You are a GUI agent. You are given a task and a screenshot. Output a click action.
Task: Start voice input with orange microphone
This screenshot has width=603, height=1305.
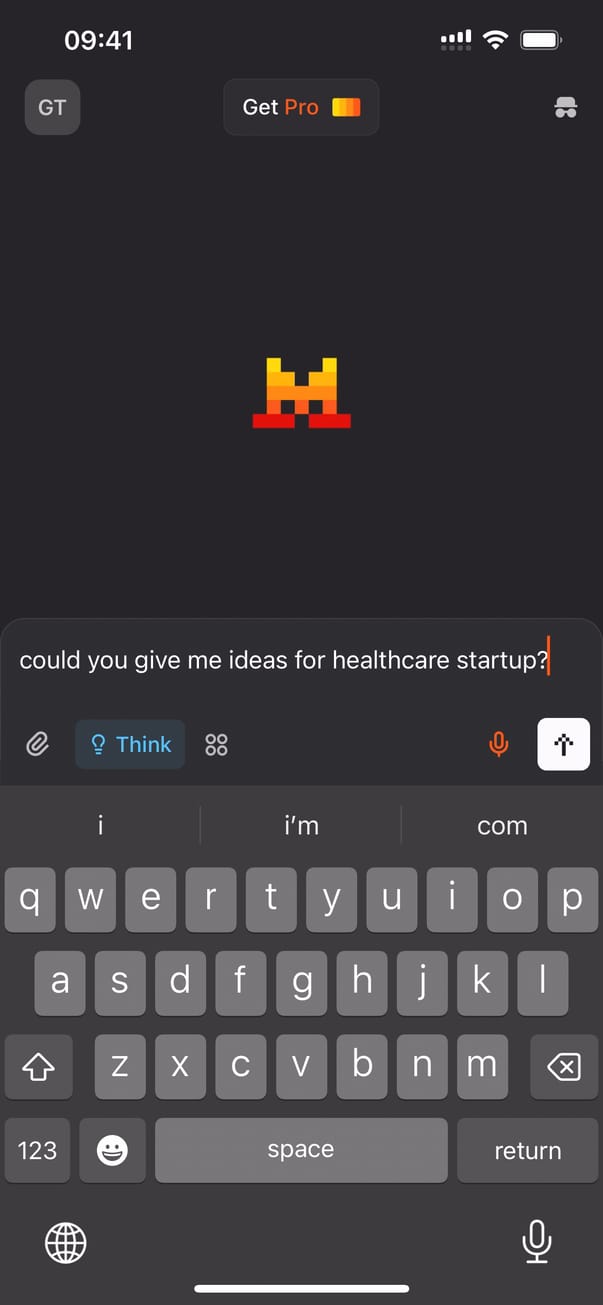[x=499, y=744]
